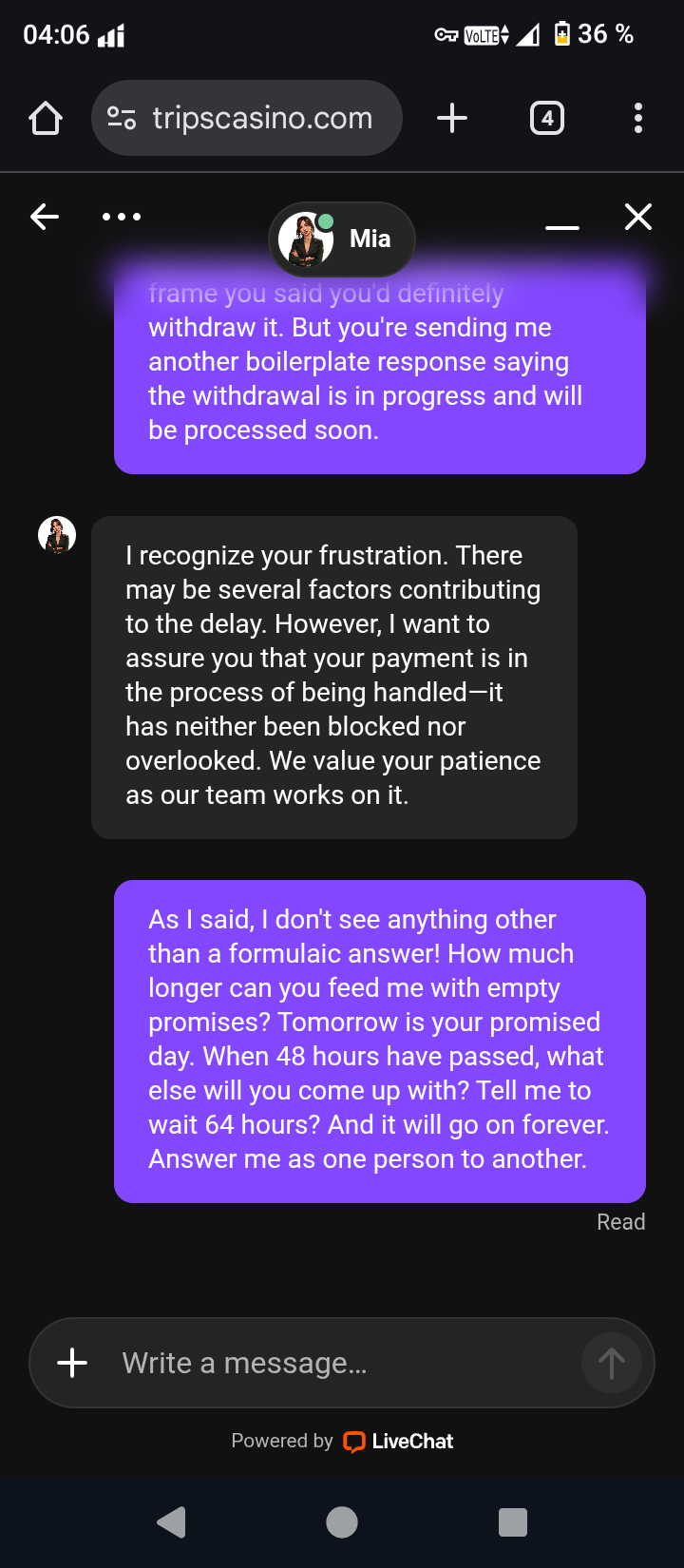Show the four open browser tabs
This screenshot has height=1568, width=684.
pos(547,119)
